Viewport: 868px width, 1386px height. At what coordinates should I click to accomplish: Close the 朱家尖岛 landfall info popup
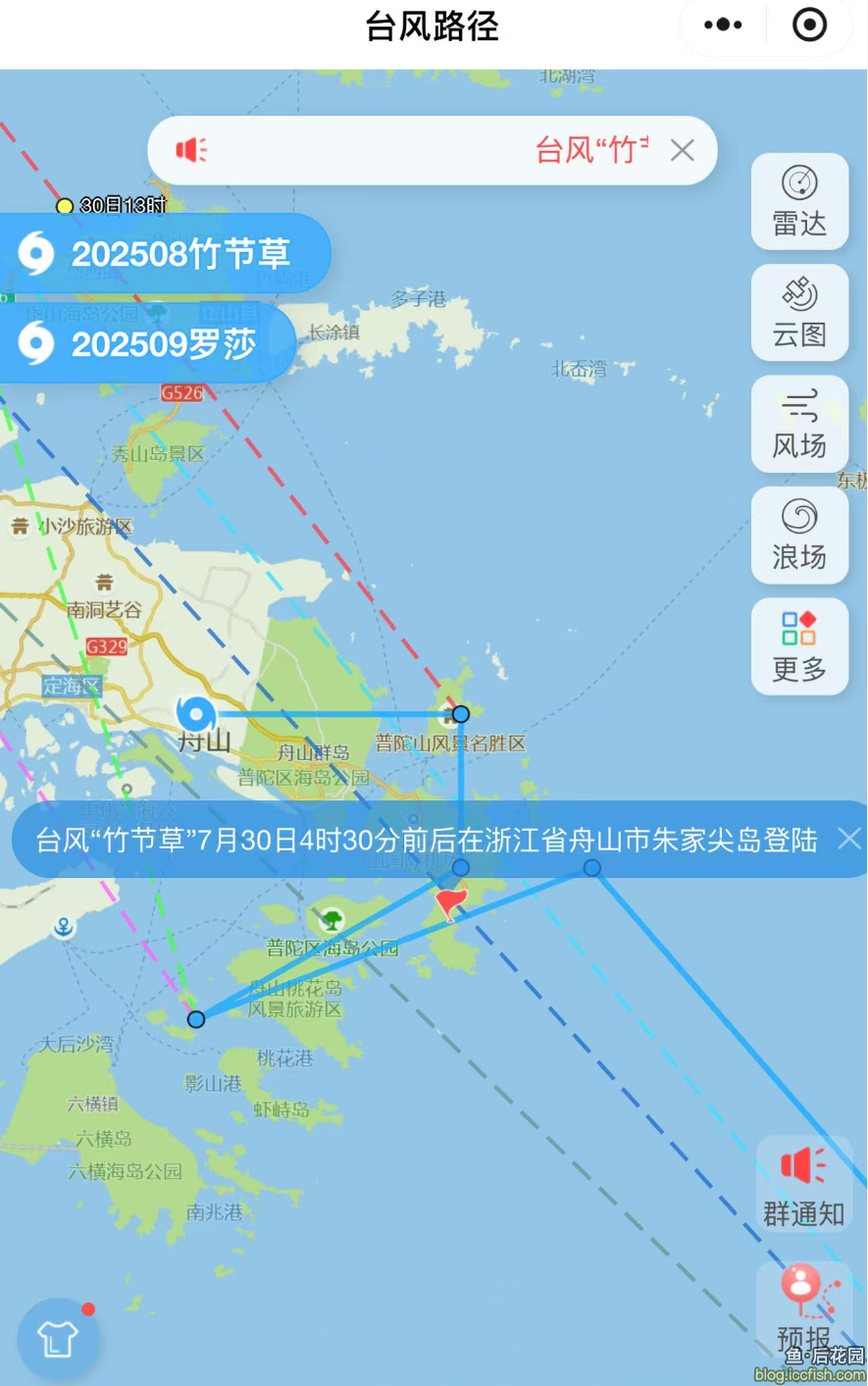tap(848, 839)
